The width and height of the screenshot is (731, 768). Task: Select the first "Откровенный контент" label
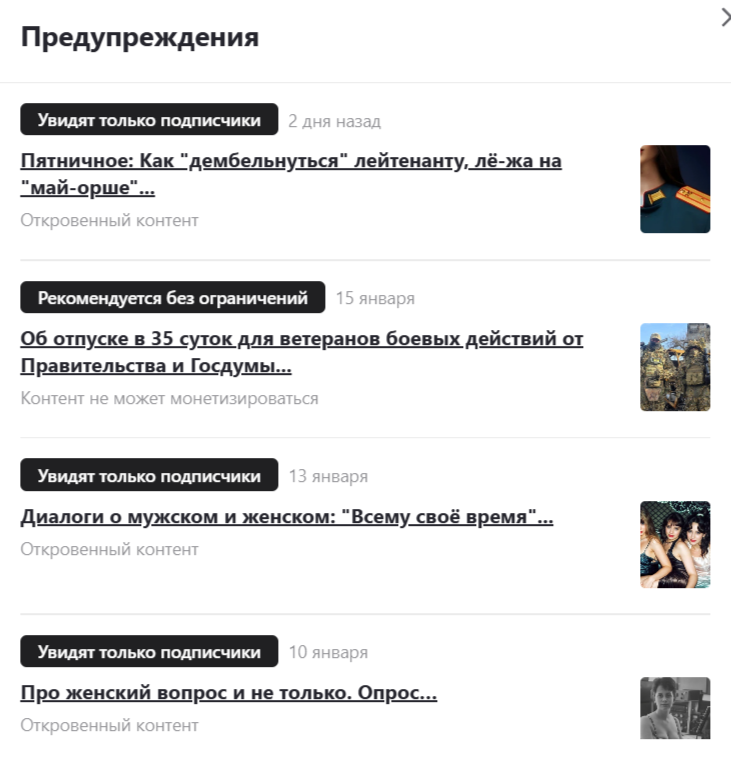tap(109, 220)
